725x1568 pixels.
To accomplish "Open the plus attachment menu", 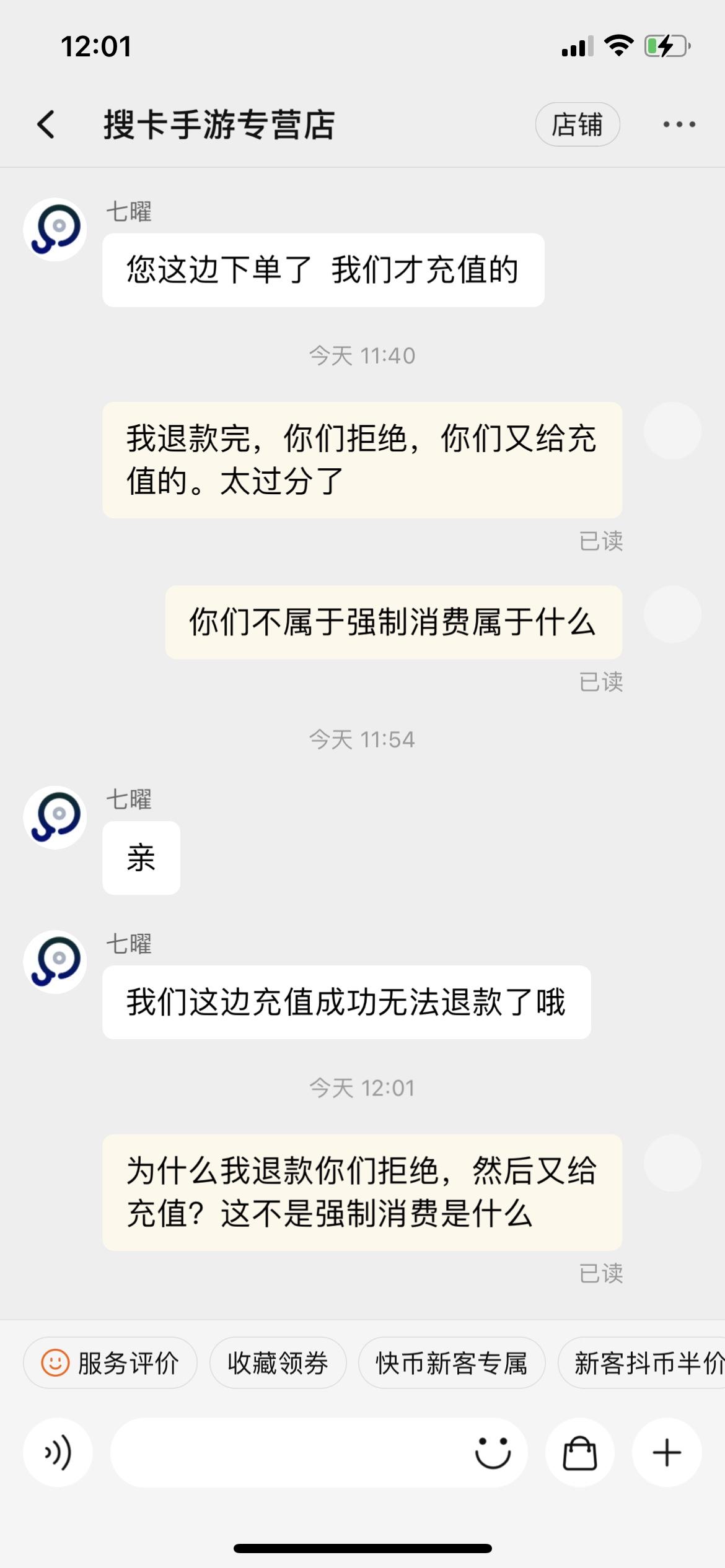I will (667, 1453).
